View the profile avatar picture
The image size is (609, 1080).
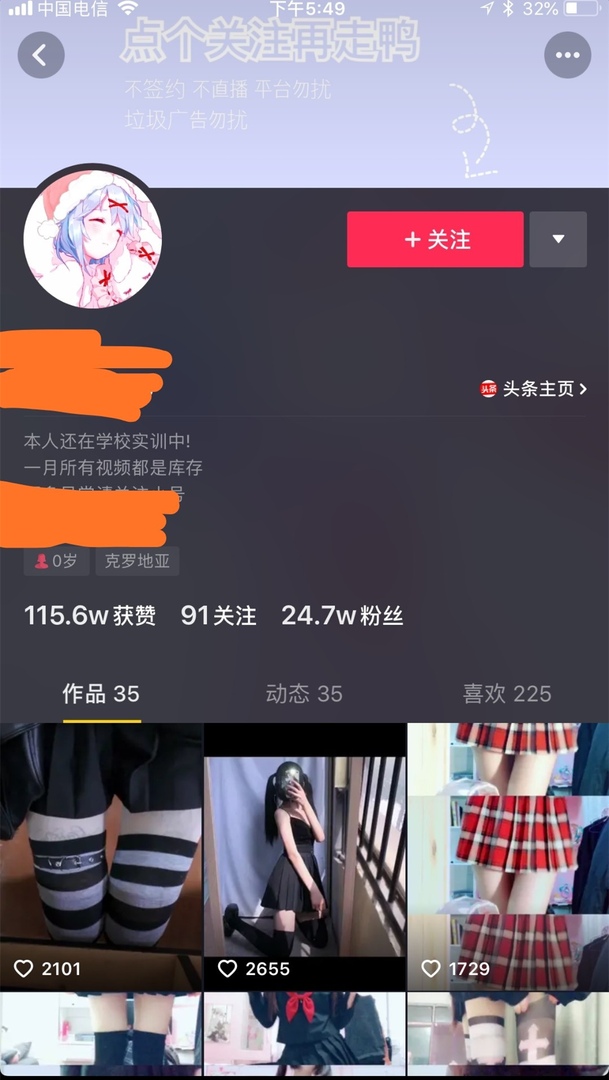(93, 239)
